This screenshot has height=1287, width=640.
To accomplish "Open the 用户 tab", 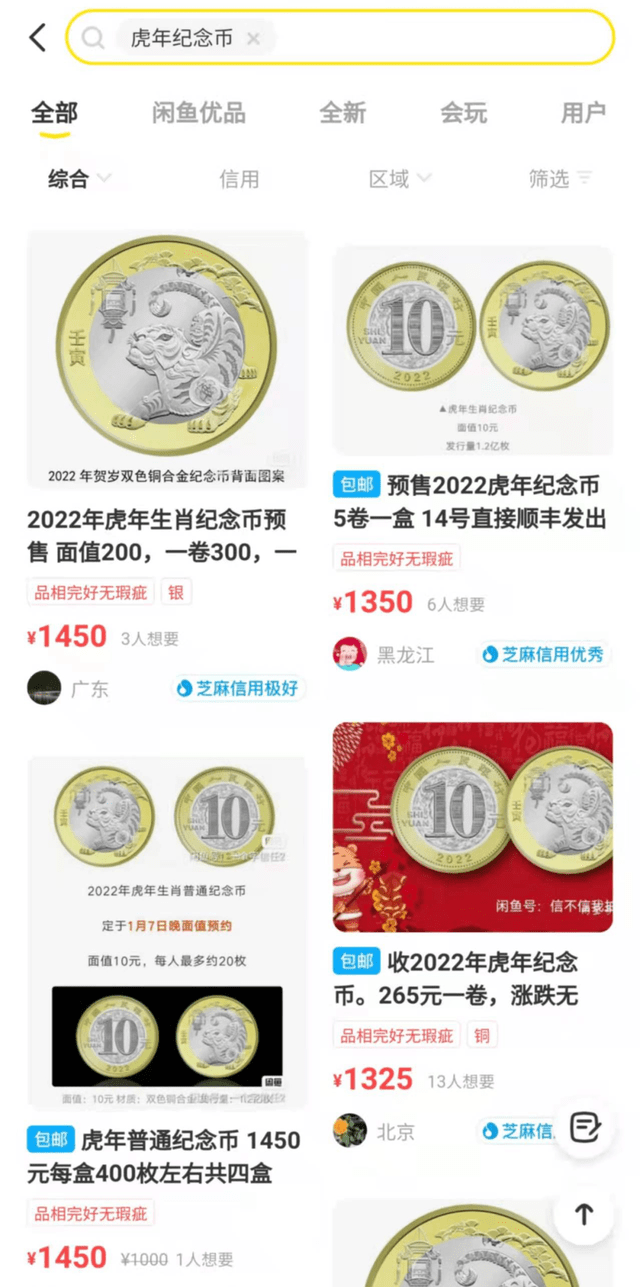I will [x=582, y=113].
